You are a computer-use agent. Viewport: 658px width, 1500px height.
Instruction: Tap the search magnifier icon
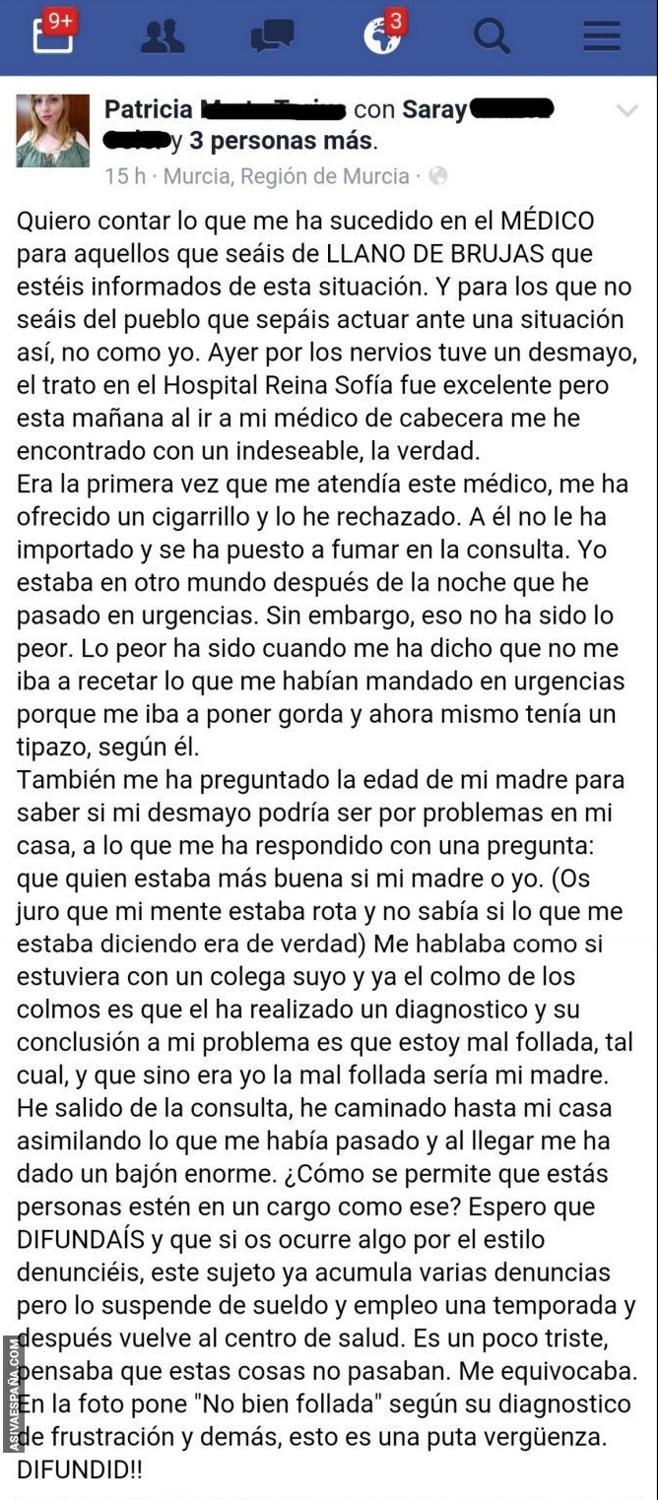pos(491,37)
